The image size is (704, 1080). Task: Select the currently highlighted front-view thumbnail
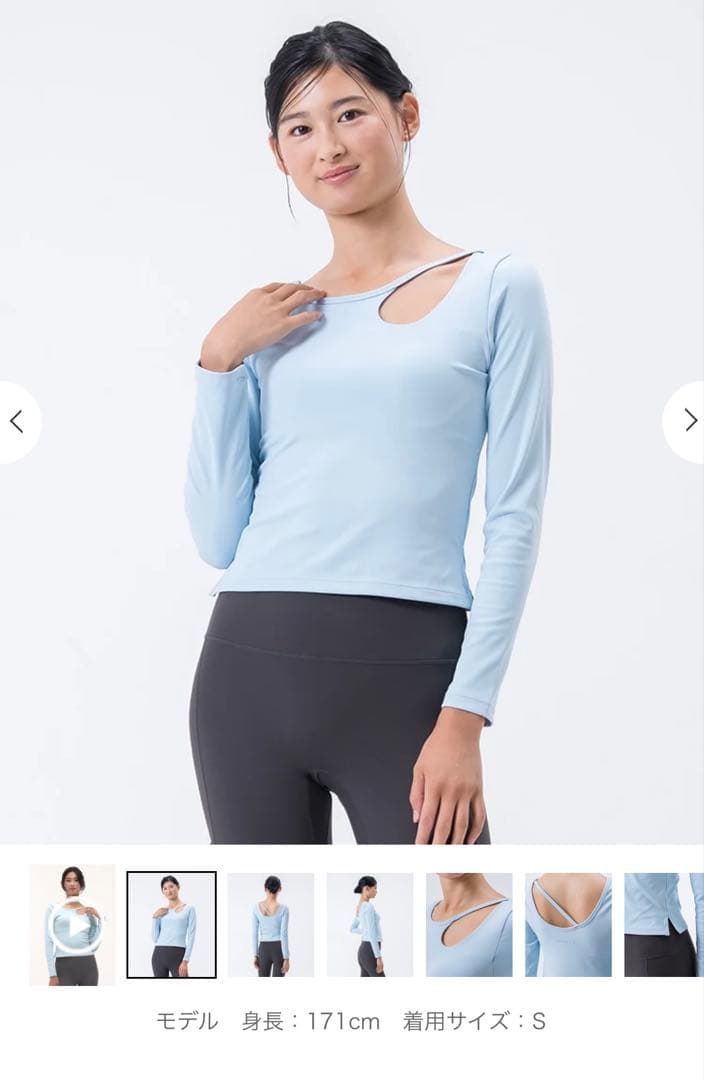171,925
